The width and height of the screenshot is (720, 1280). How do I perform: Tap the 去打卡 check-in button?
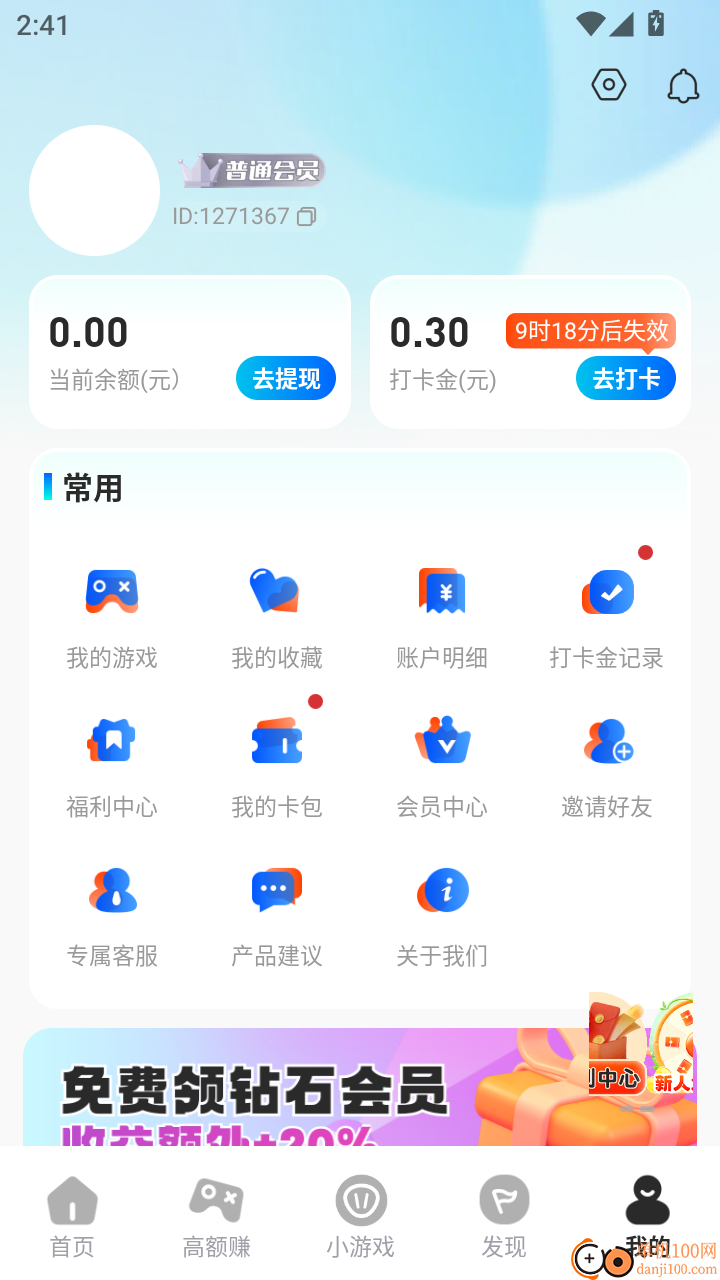point(625,378)
